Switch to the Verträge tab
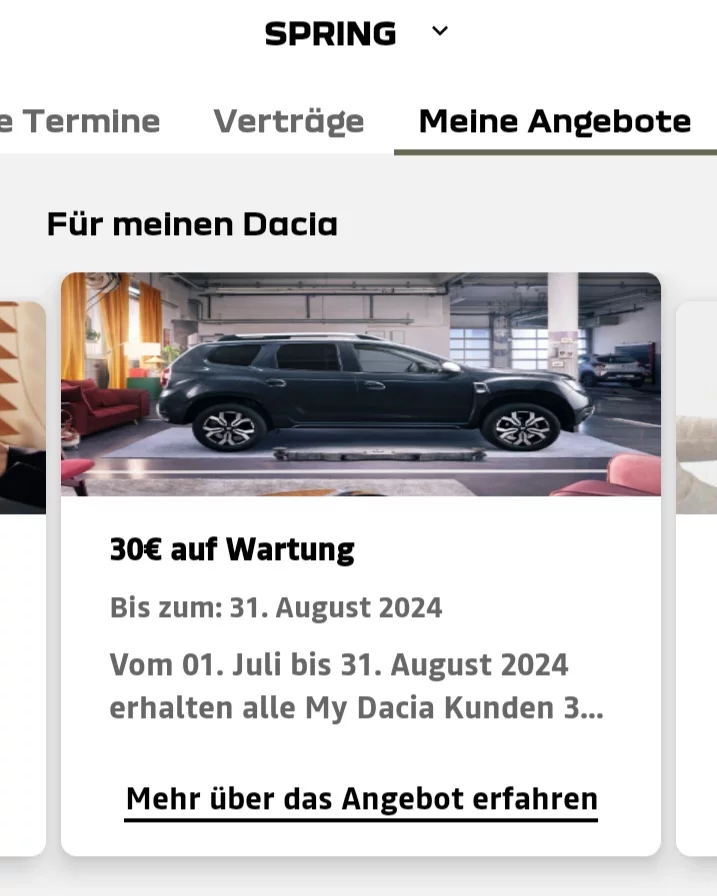 [289, 122]
